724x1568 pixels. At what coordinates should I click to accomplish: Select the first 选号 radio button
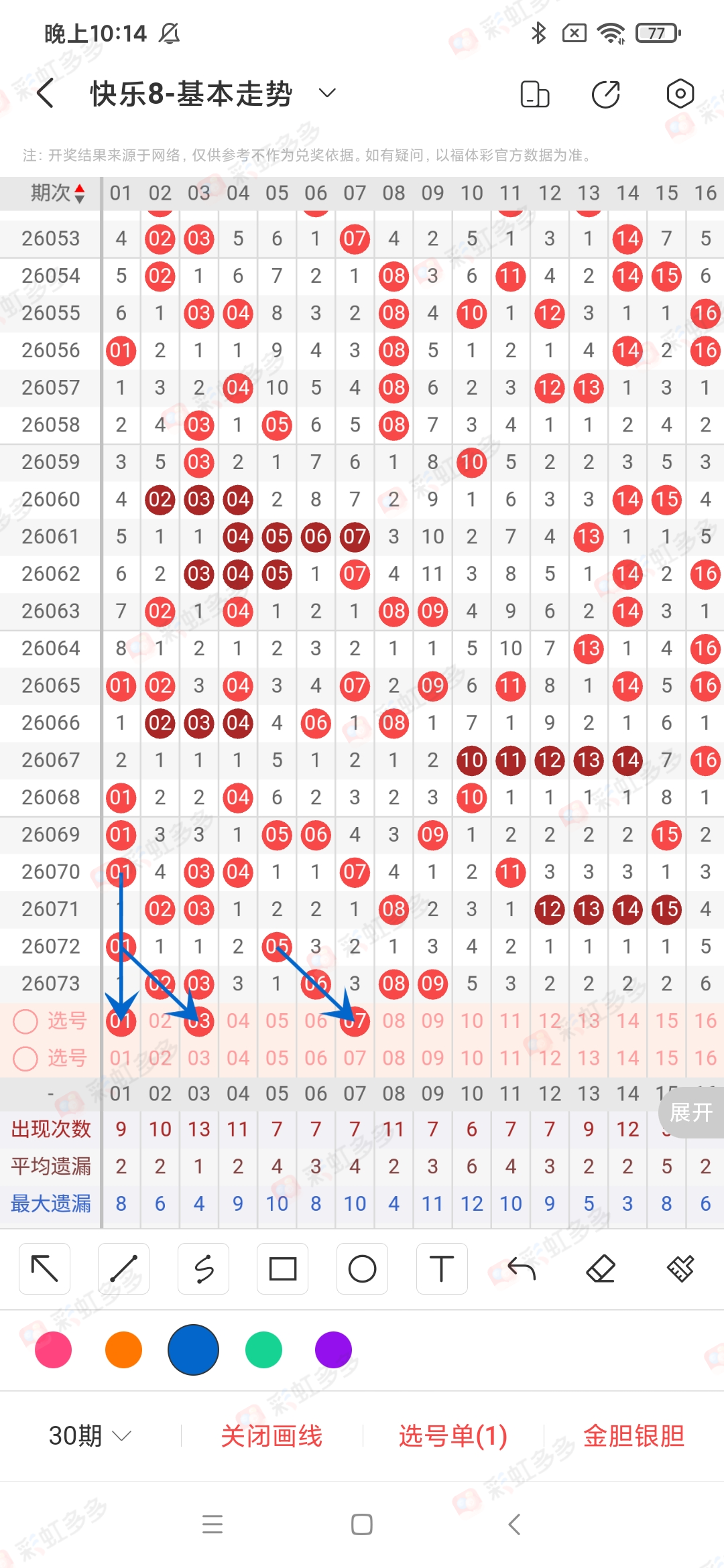click(25, 1021)
